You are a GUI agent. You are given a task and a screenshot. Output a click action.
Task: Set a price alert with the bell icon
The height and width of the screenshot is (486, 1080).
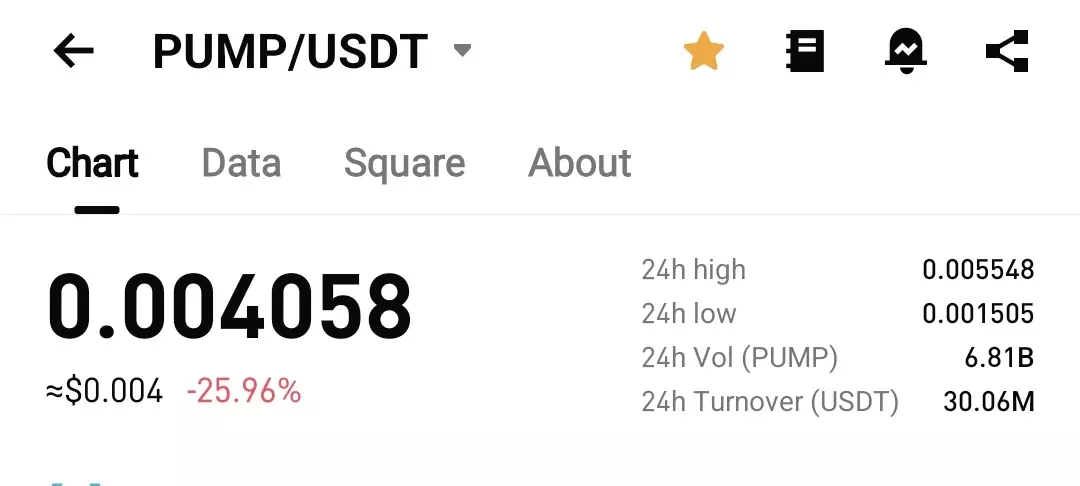click(x=906, y=51)
